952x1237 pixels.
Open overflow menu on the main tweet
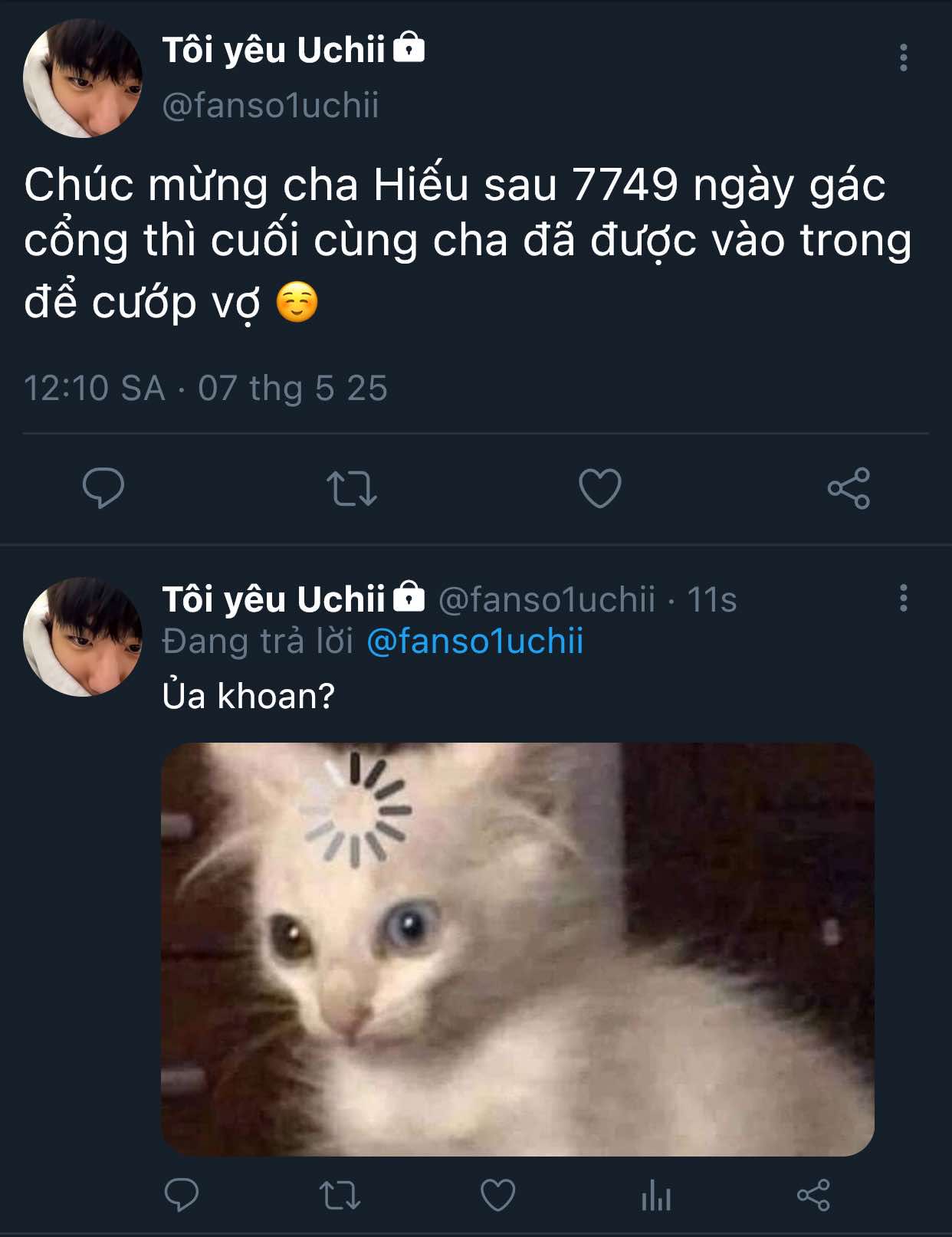coord(904,57)
